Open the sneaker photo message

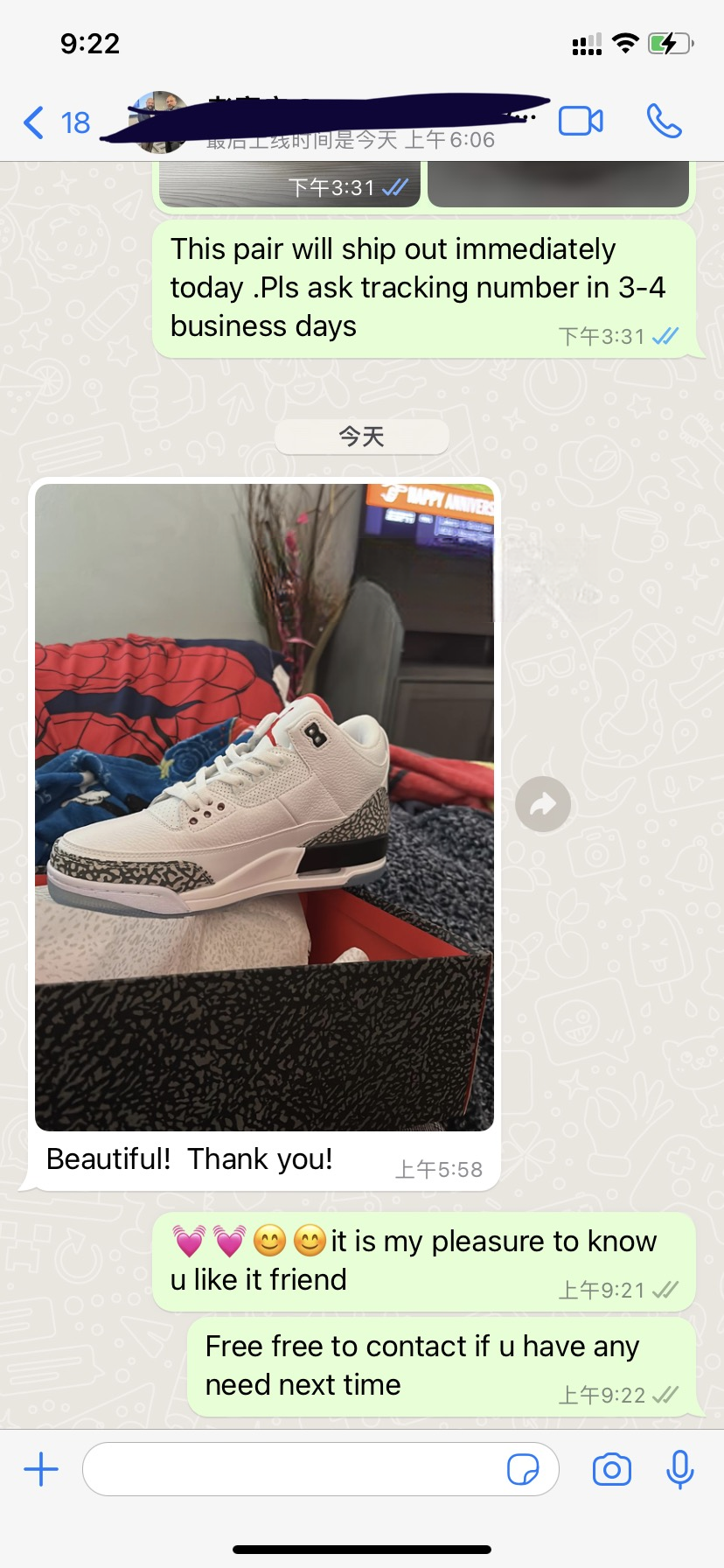264,807
